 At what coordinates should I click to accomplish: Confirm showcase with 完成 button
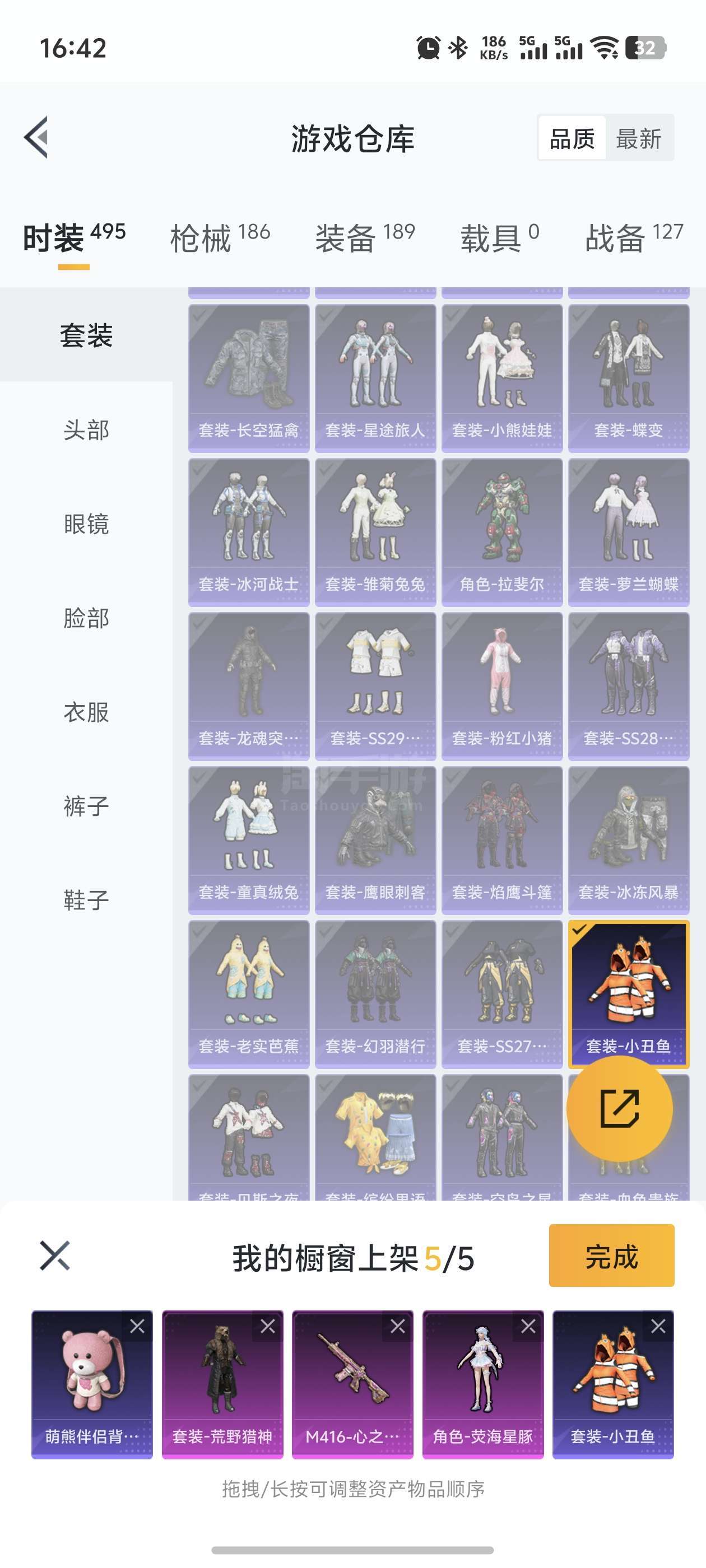611,1256
